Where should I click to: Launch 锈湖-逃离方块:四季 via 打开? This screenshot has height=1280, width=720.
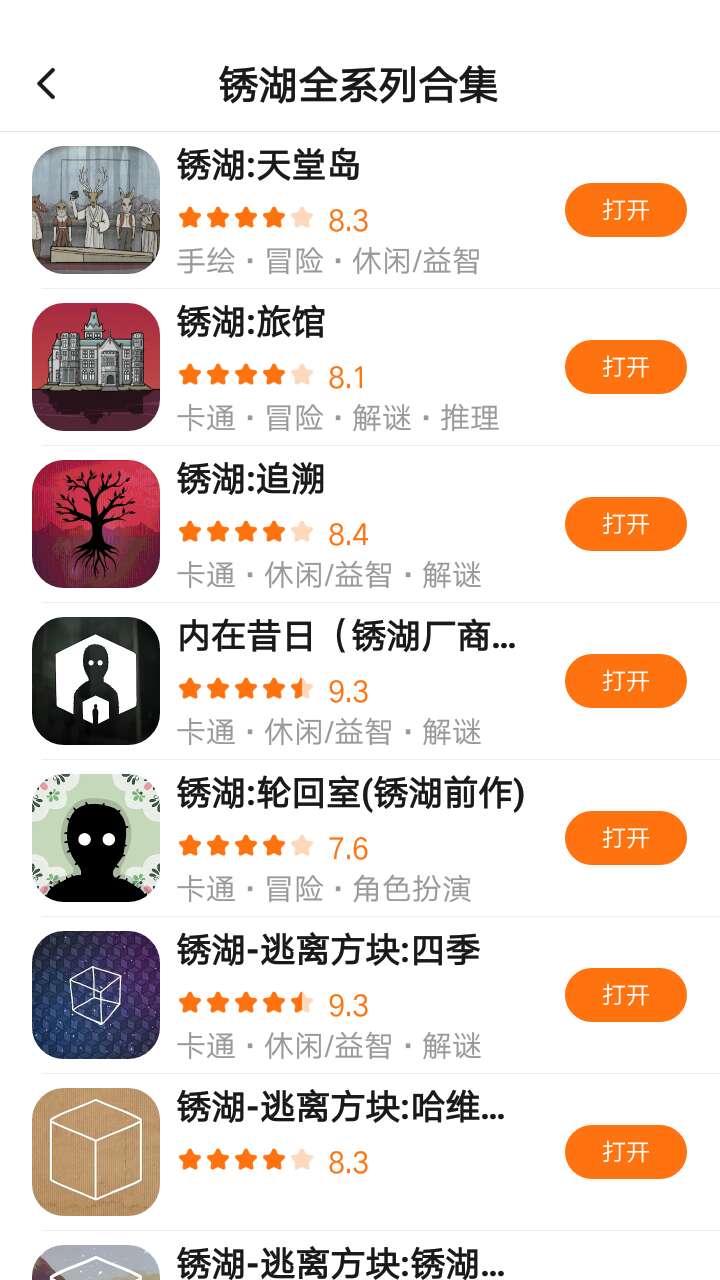point(625,995)
